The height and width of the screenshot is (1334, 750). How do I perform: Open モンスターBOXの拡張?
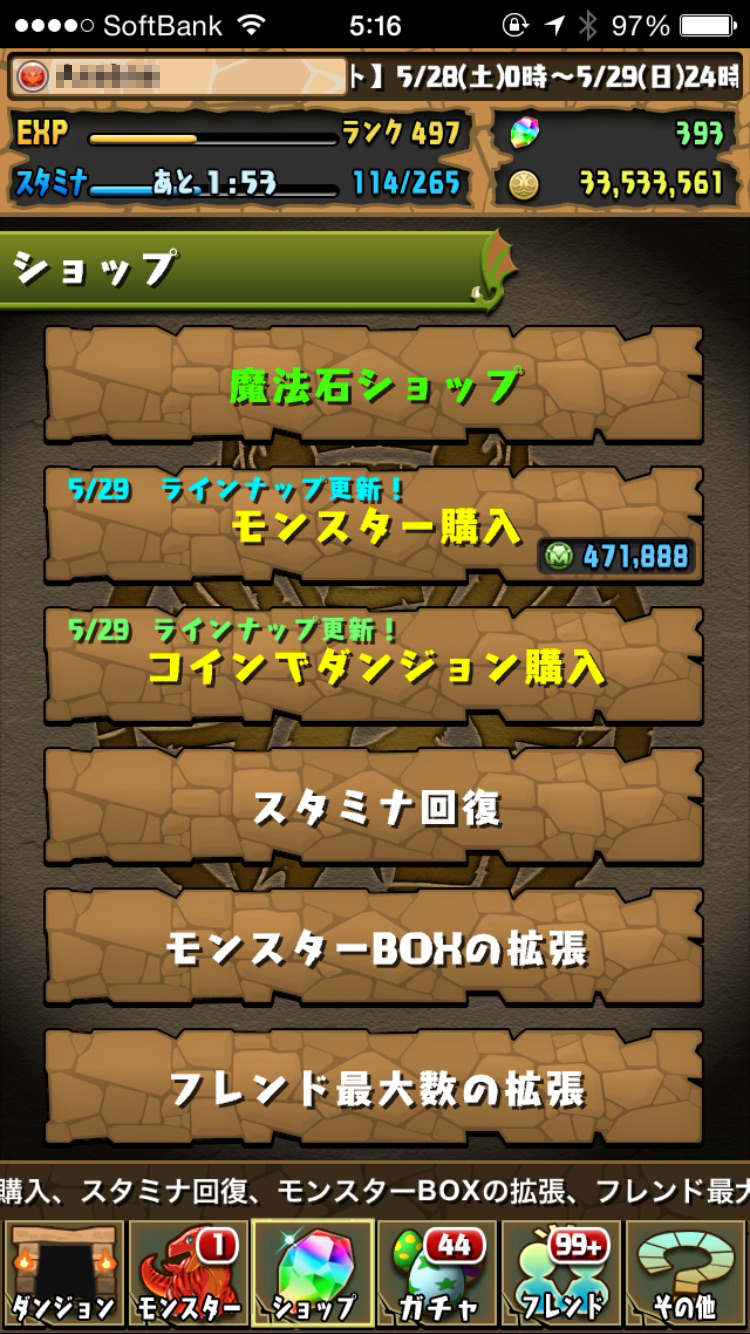[x=374, y=947]
